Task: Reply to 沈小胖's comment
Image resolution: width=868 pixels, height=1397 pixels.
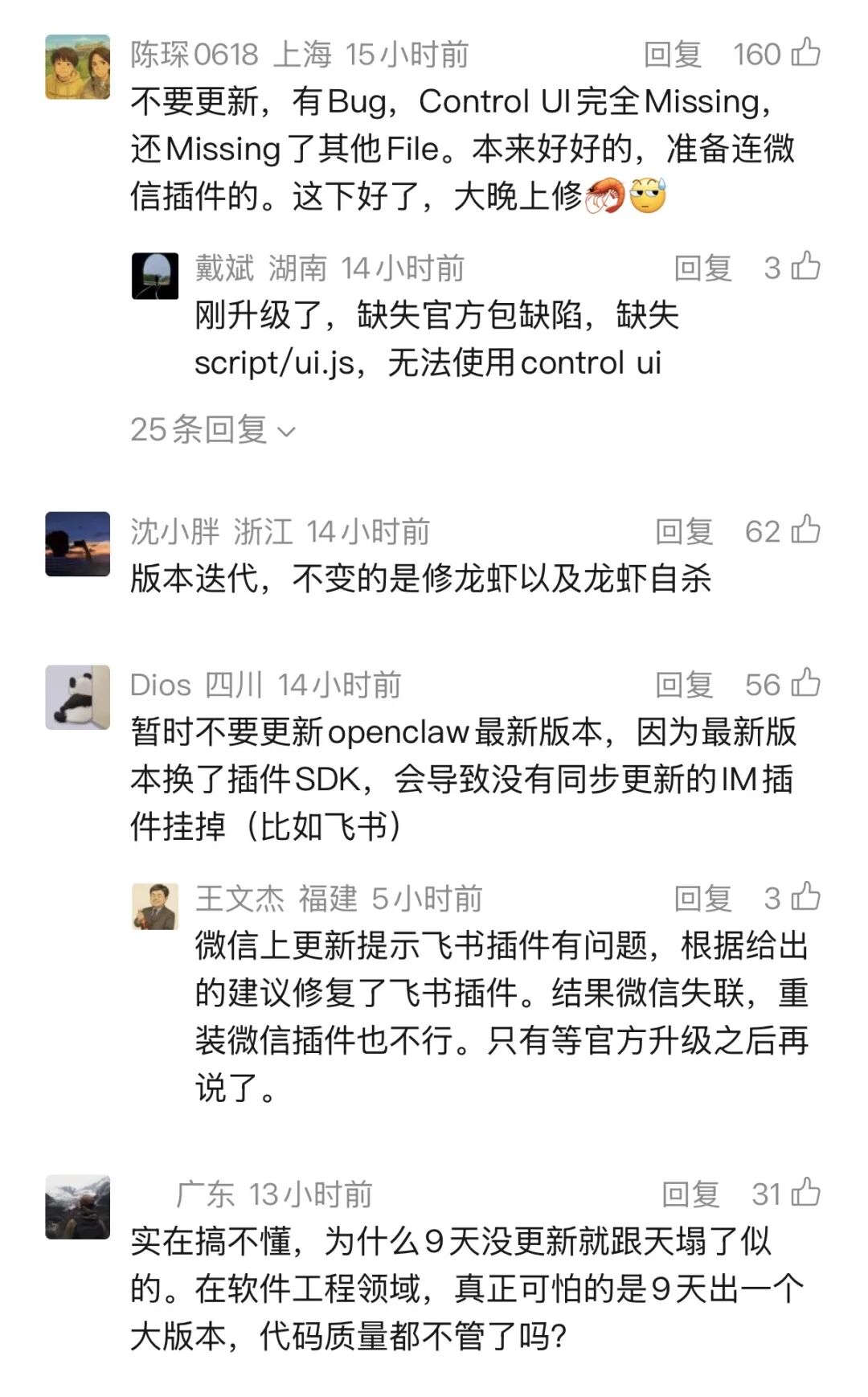Action: (684, 532)
